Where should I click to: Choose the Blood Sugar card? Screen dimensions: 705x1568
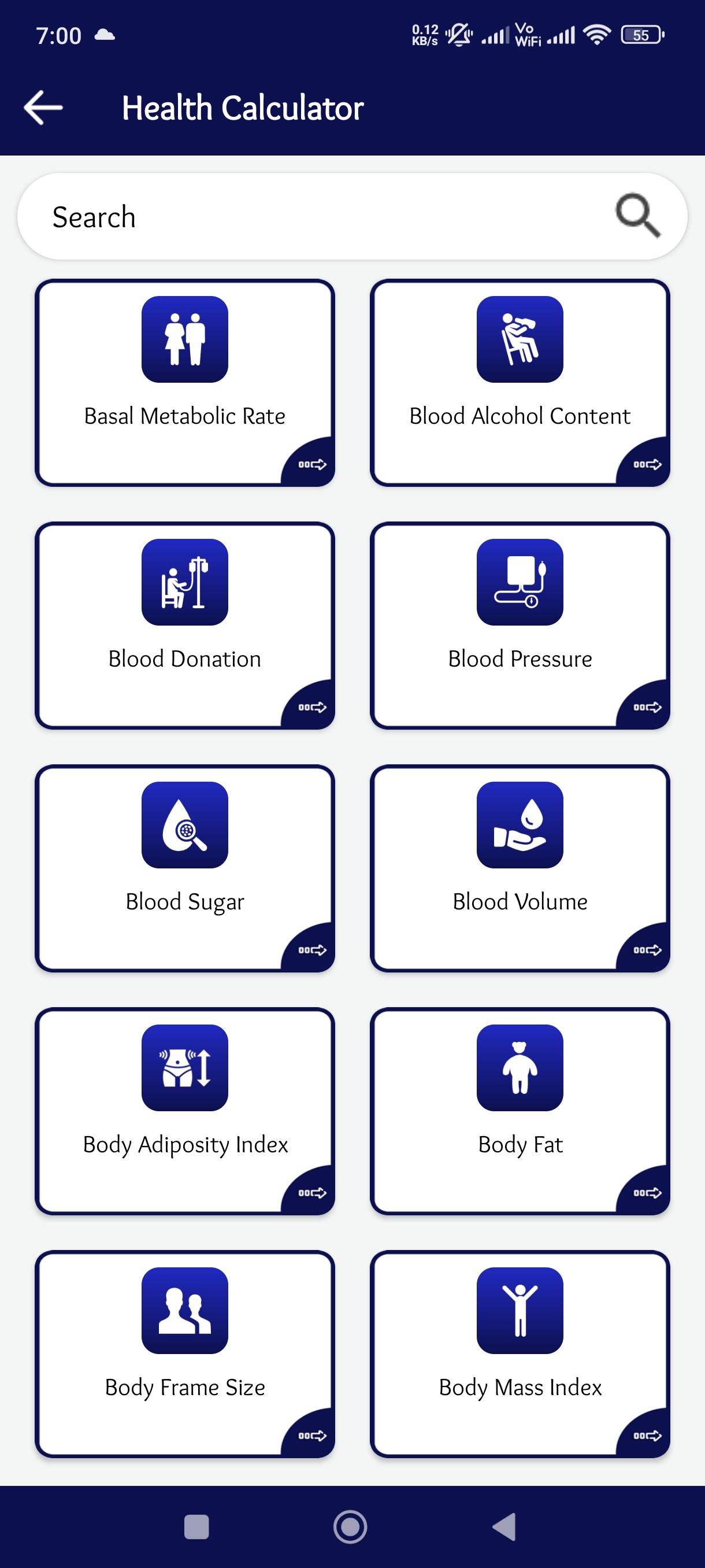point(185,868)
